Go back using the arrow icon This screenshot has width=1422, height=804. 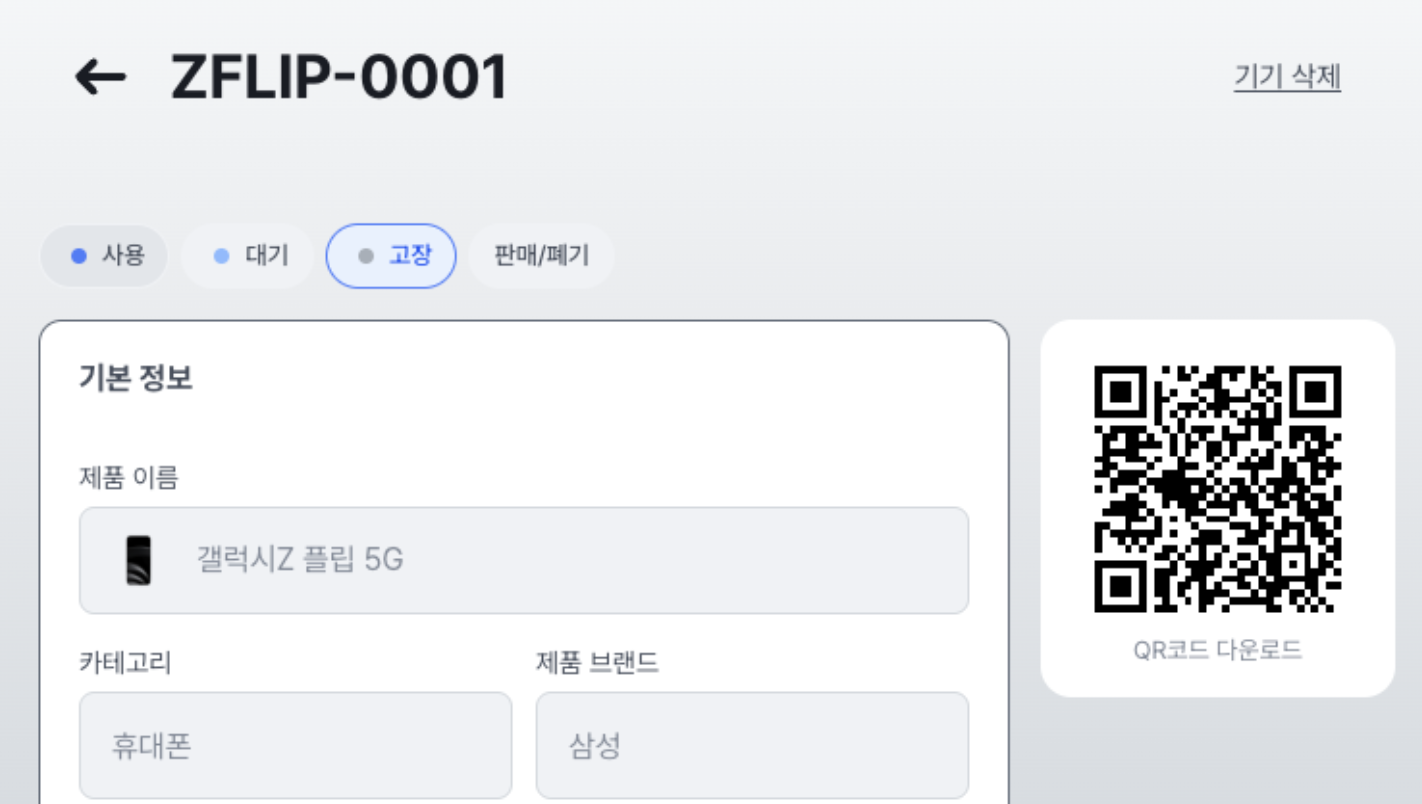100,77
